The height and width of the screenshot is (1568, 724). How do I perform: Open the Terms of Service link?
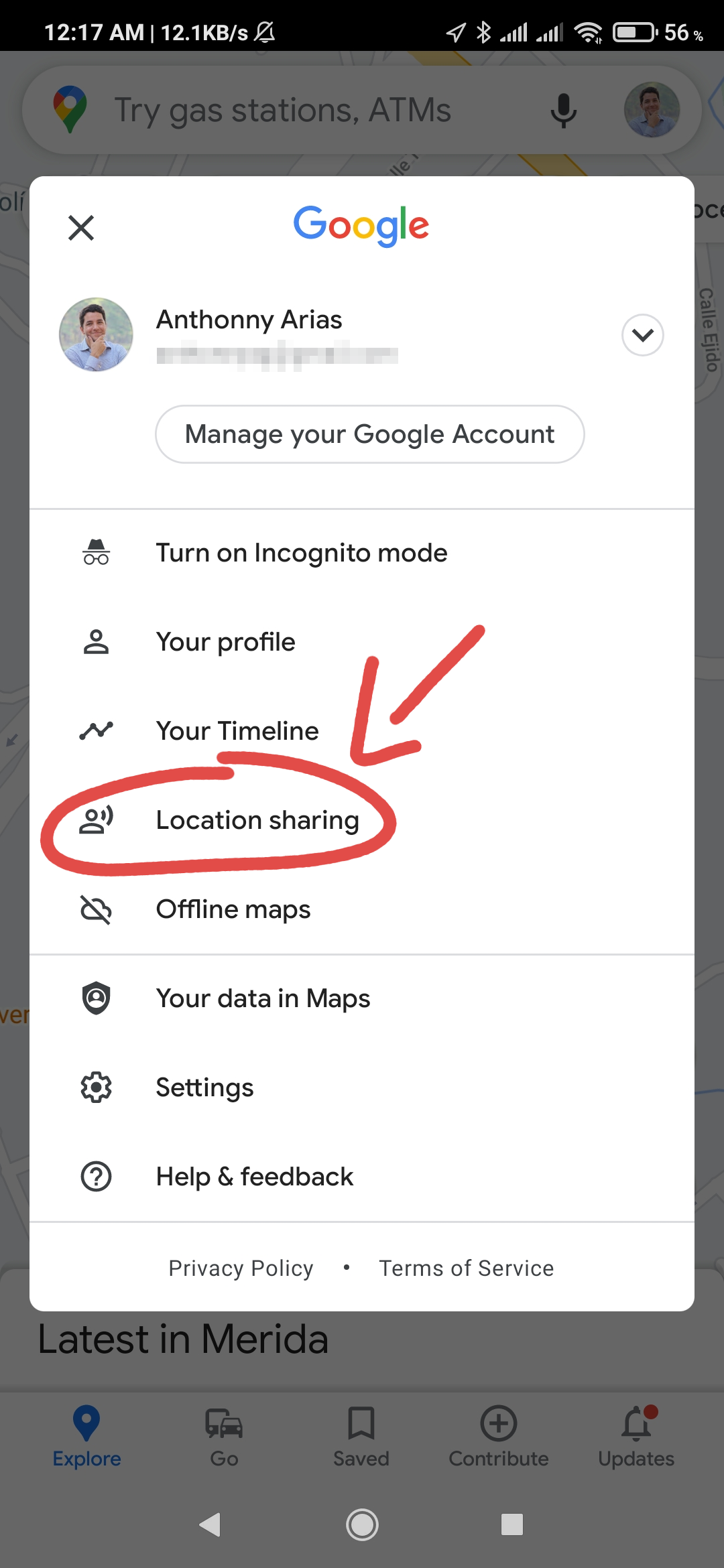466,1267
